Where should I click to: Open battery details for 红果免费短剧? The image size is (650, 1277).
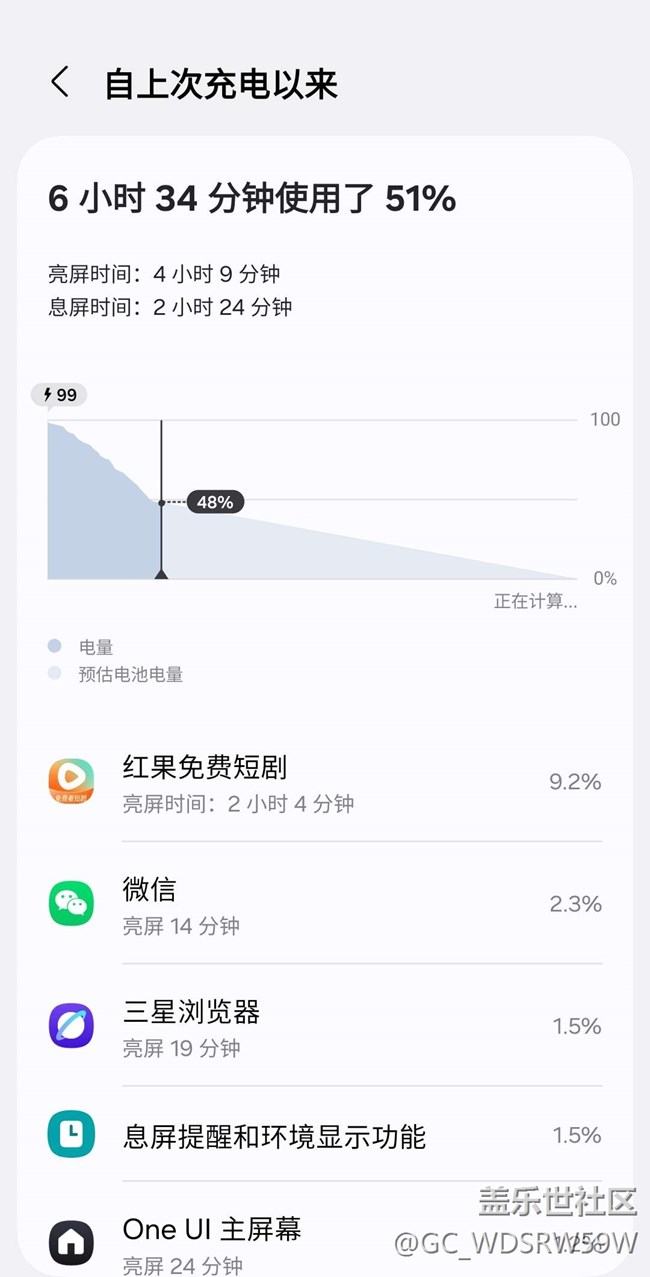[325, 782]
